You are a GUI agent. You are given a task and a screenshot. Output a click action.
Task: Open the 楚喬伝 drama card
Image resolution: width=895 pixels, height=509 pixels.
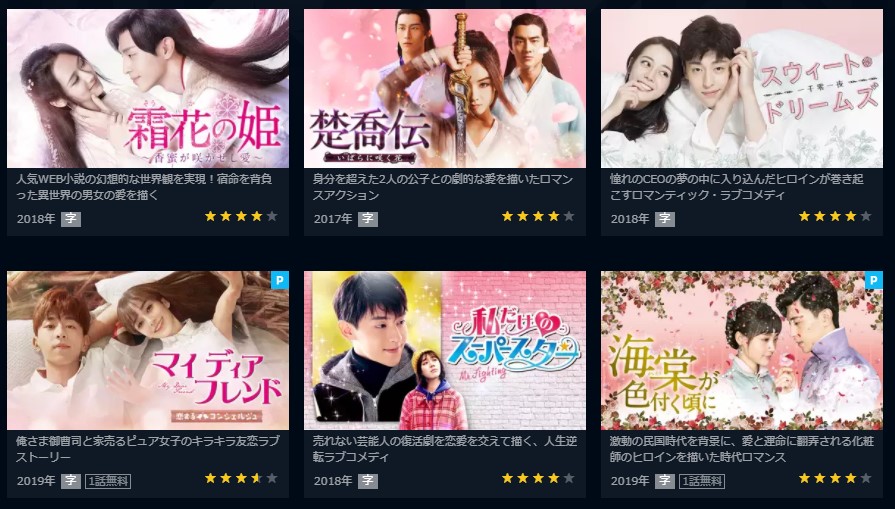[x=445, y=89]
